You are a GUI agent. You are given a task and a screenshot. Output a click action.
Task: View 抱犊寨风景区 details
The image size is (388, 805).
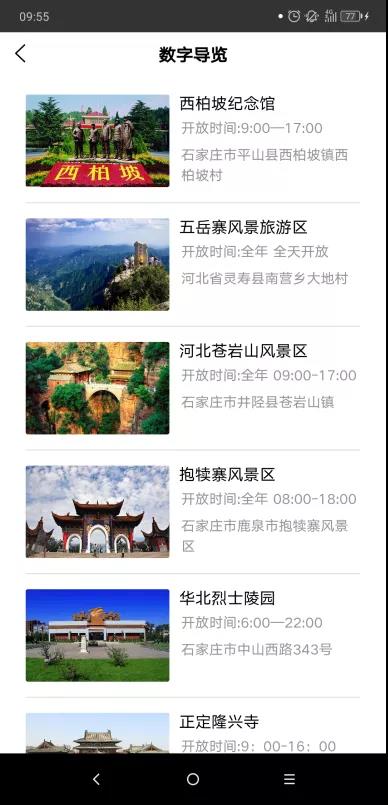(x=193, y=512)
